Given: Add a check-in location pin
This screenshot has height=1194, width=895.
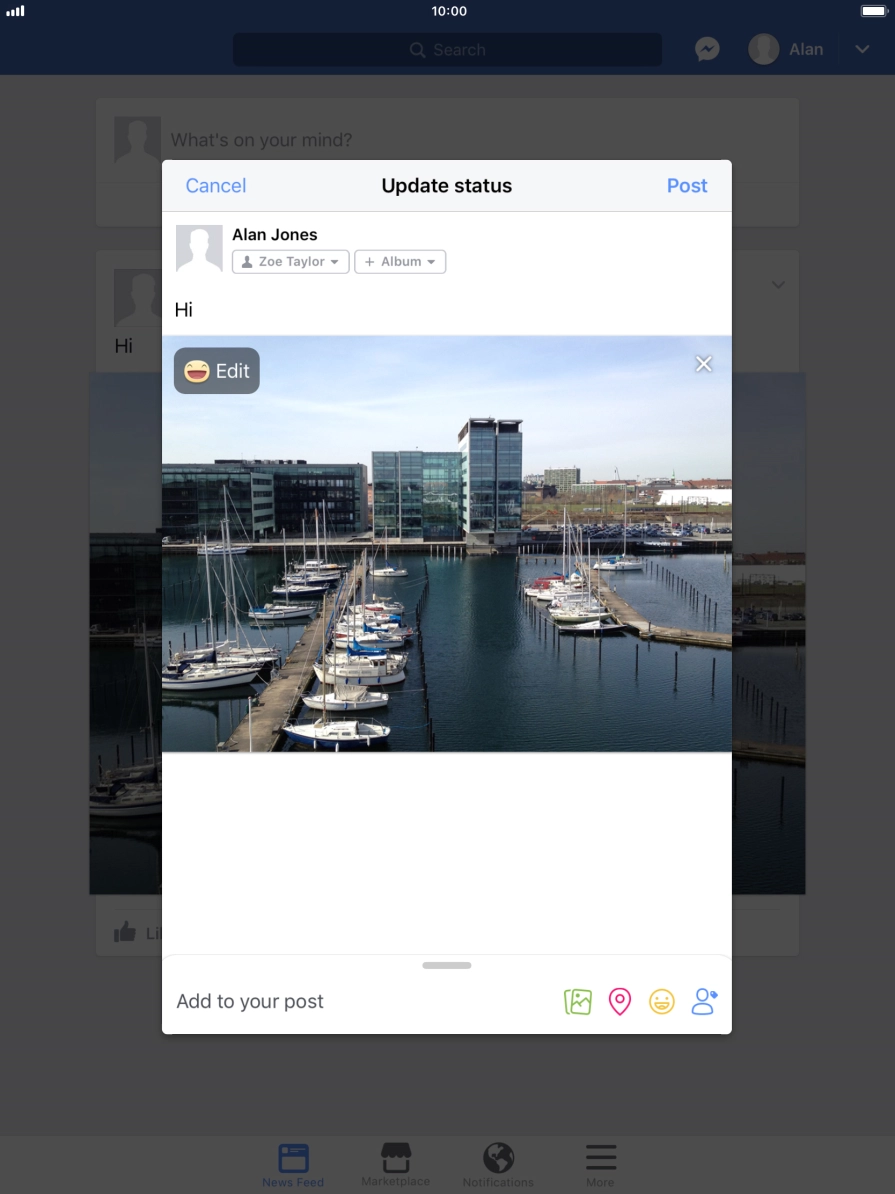Looking at the screenshot, I should [x=620, y=1001].
